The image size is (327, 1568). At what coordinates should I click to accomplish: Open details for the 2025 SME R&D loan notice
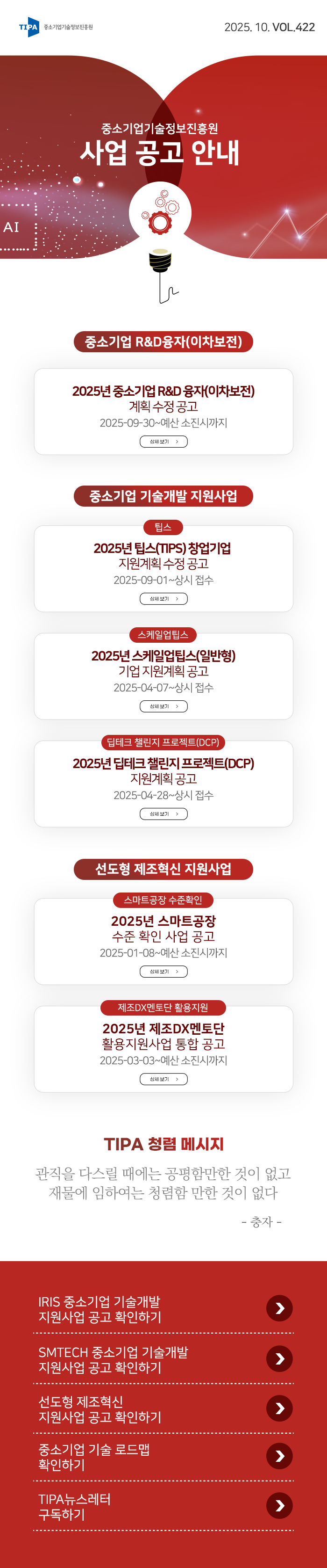[163, 441]
